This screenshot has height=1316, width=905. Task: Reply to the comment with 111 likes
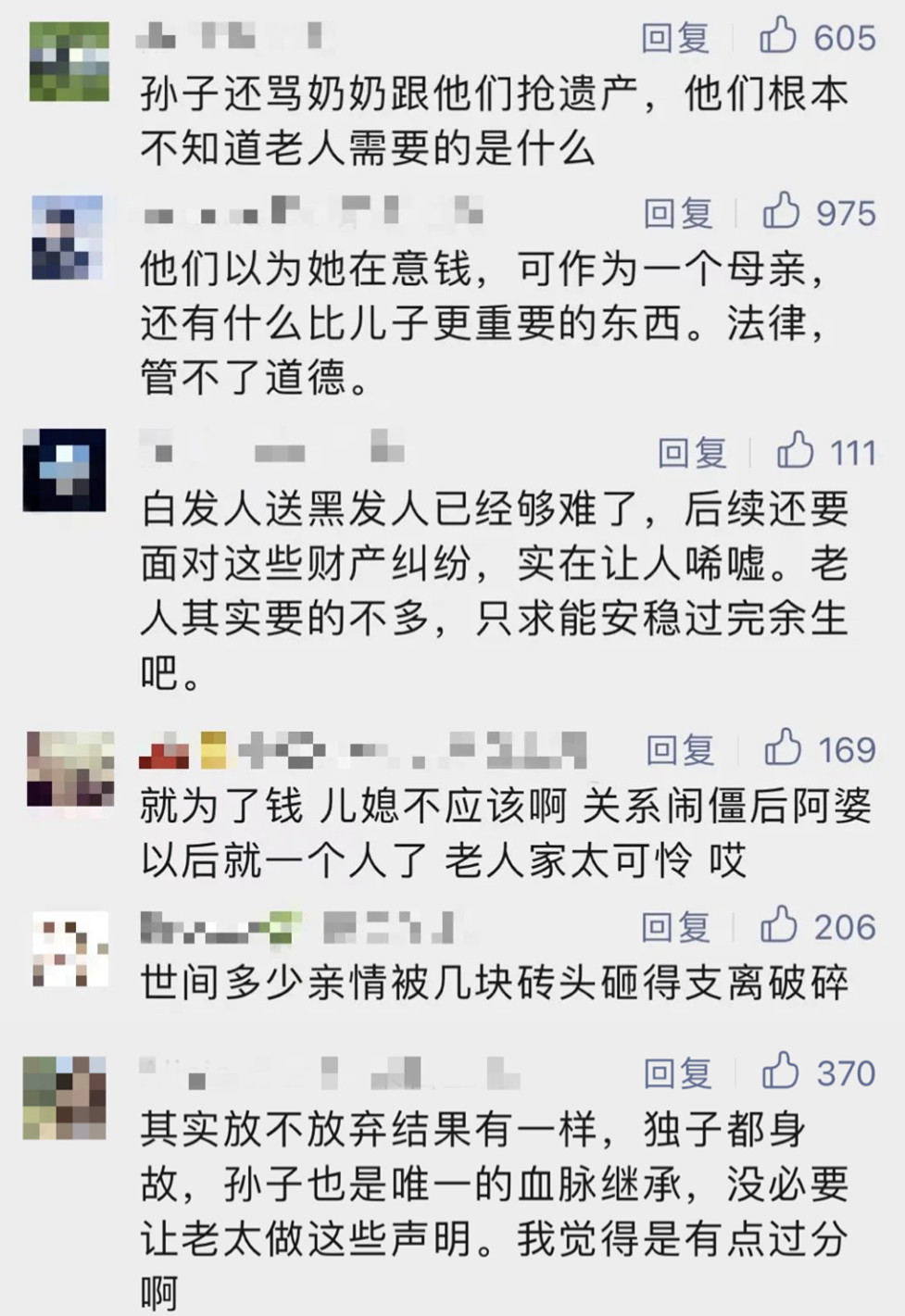[692, 453]
